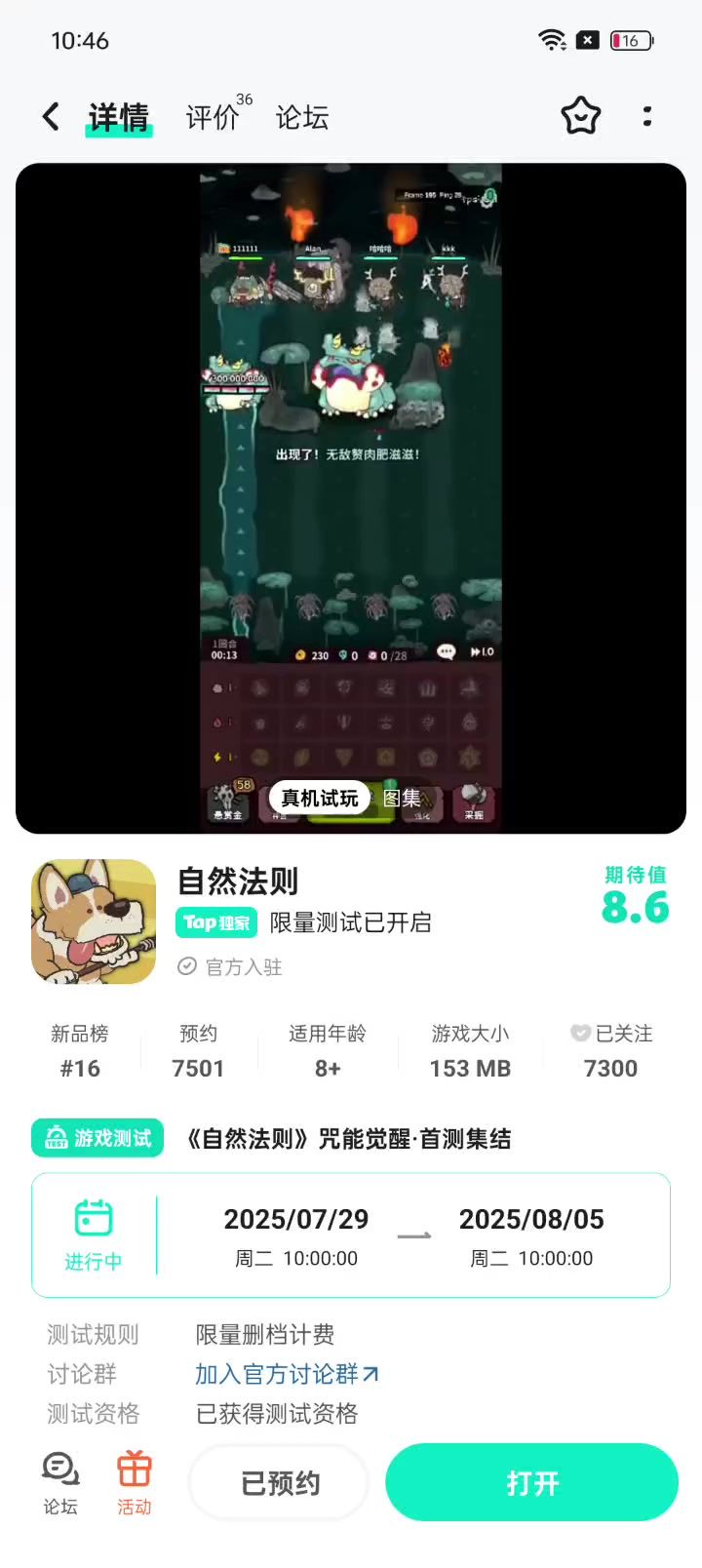The width and height of the screenshot is (702, 1568).
Task: Switch to the 评价 tab
Action: tap(213, 117)
